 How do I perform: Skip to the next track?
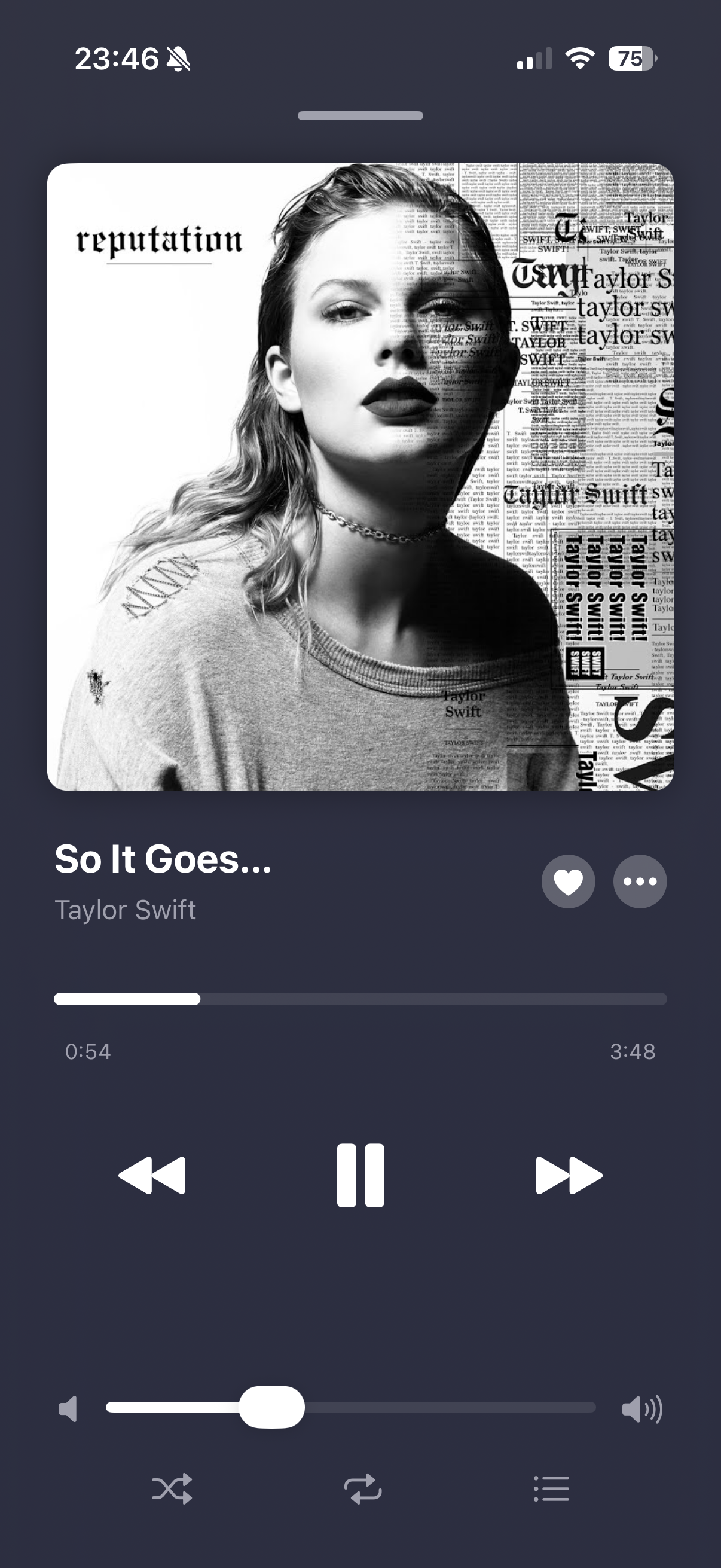(569, 1175)
